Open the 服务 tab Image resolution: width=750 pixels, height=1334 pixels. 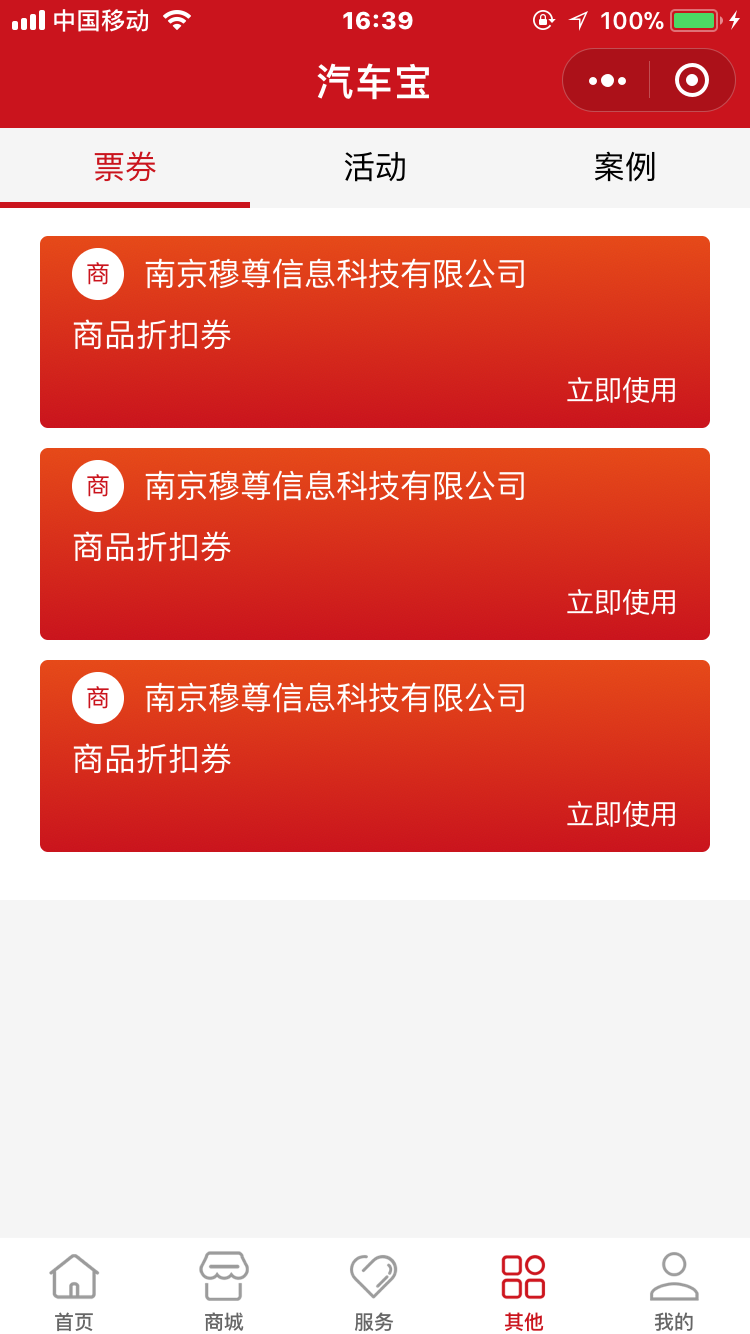(374, 1290)
